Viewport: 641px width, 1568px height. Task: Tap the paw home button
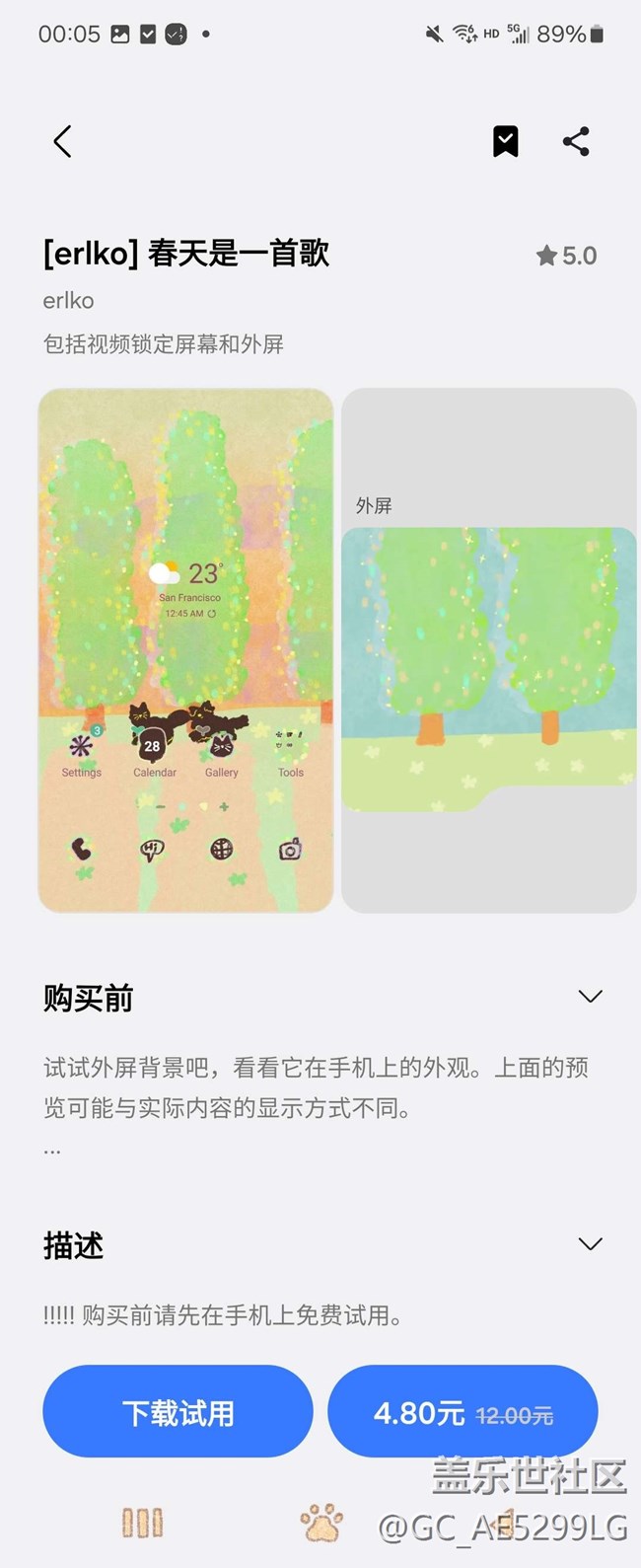pyautogui.click(x=321, y=1523)
